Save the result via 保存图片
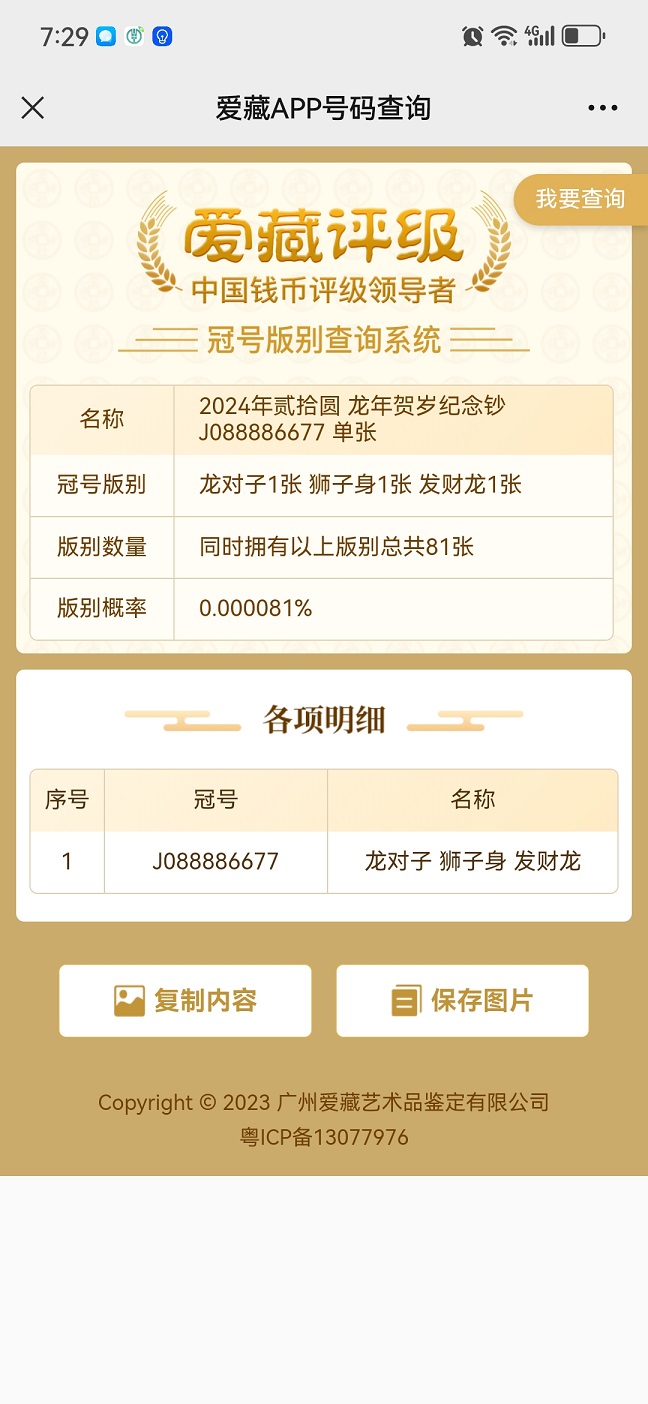 coord(462,1001)
